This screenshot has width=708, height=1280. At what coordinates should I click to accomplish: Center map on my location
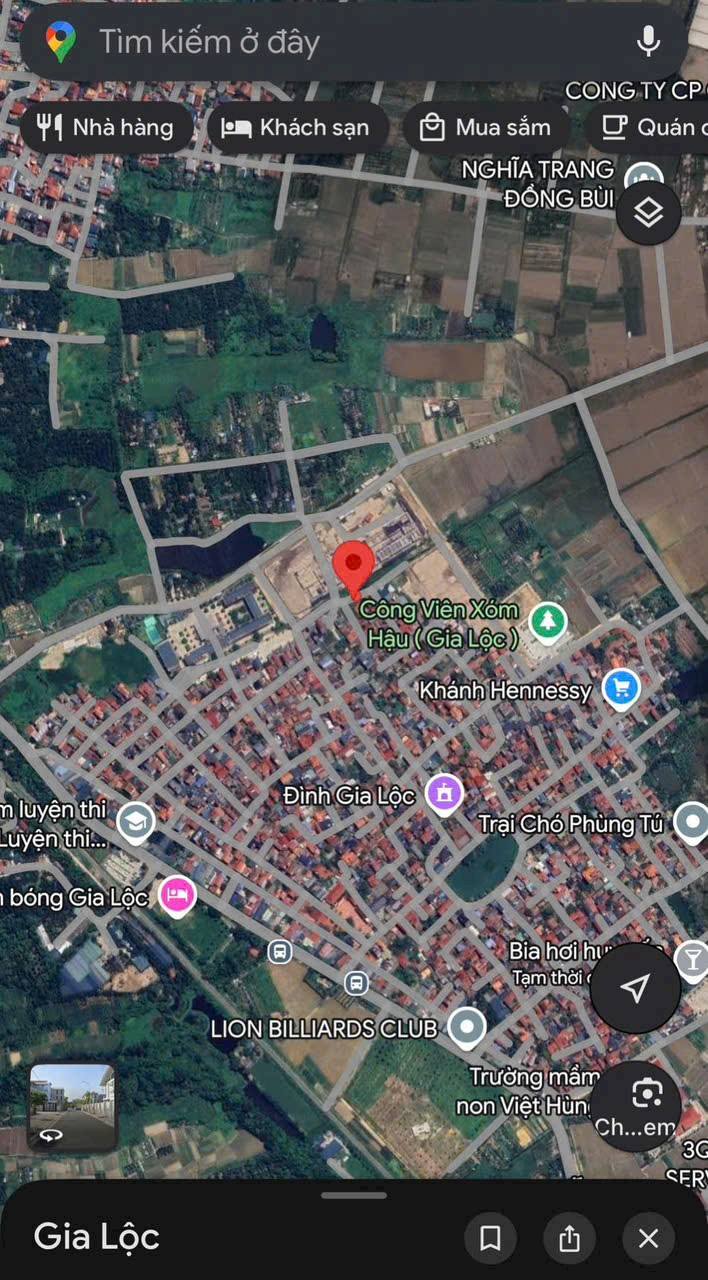pos(635,989)
